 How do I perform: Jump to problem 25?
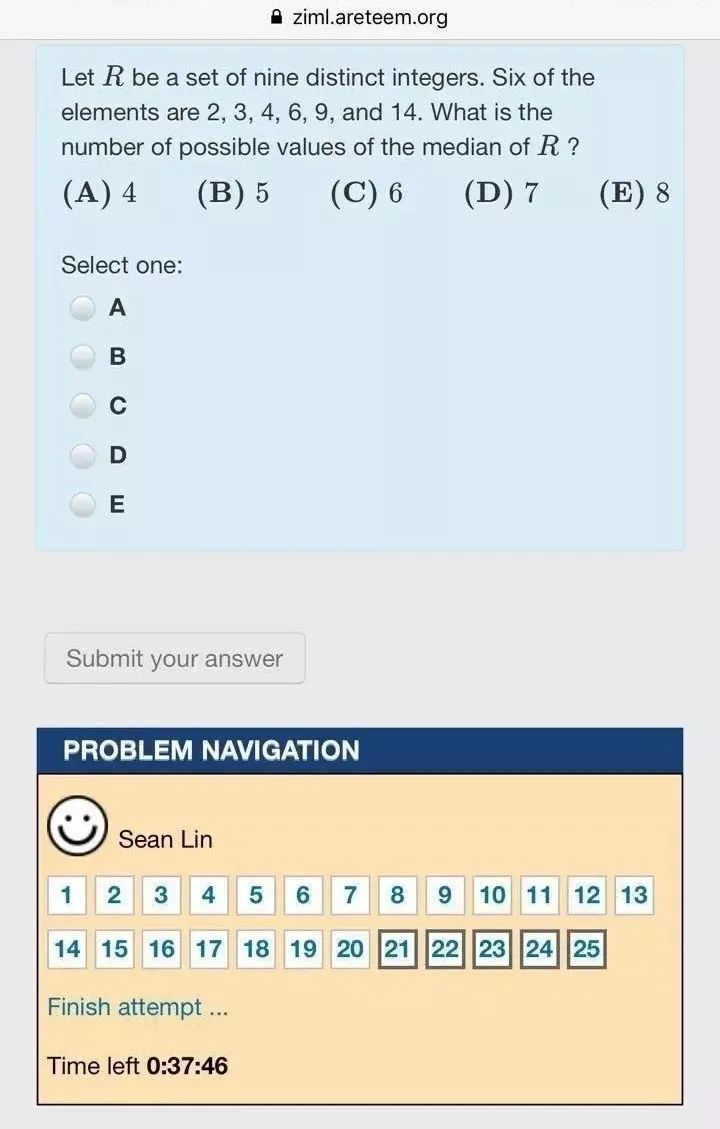[586, 949]
